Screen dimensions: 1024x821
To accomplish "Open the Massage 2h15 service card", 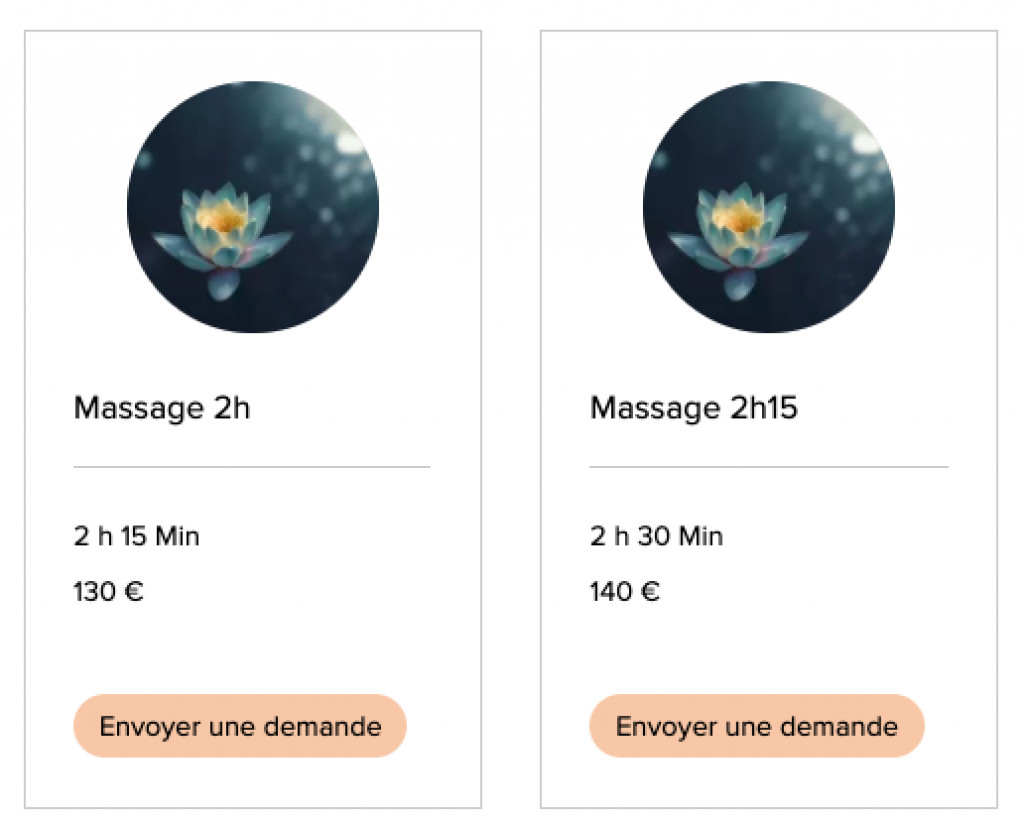I will [x=694, y=408].
